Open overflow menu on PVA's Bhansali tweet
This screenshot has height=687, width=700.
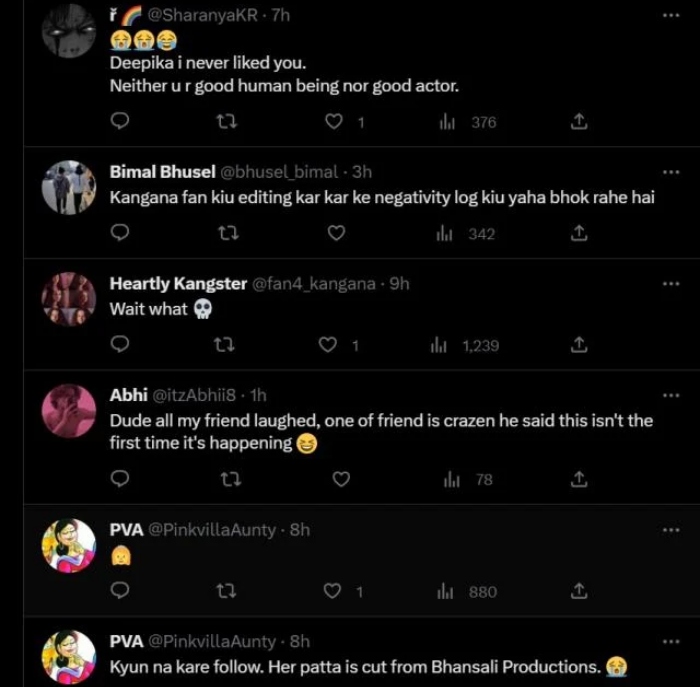671,641
